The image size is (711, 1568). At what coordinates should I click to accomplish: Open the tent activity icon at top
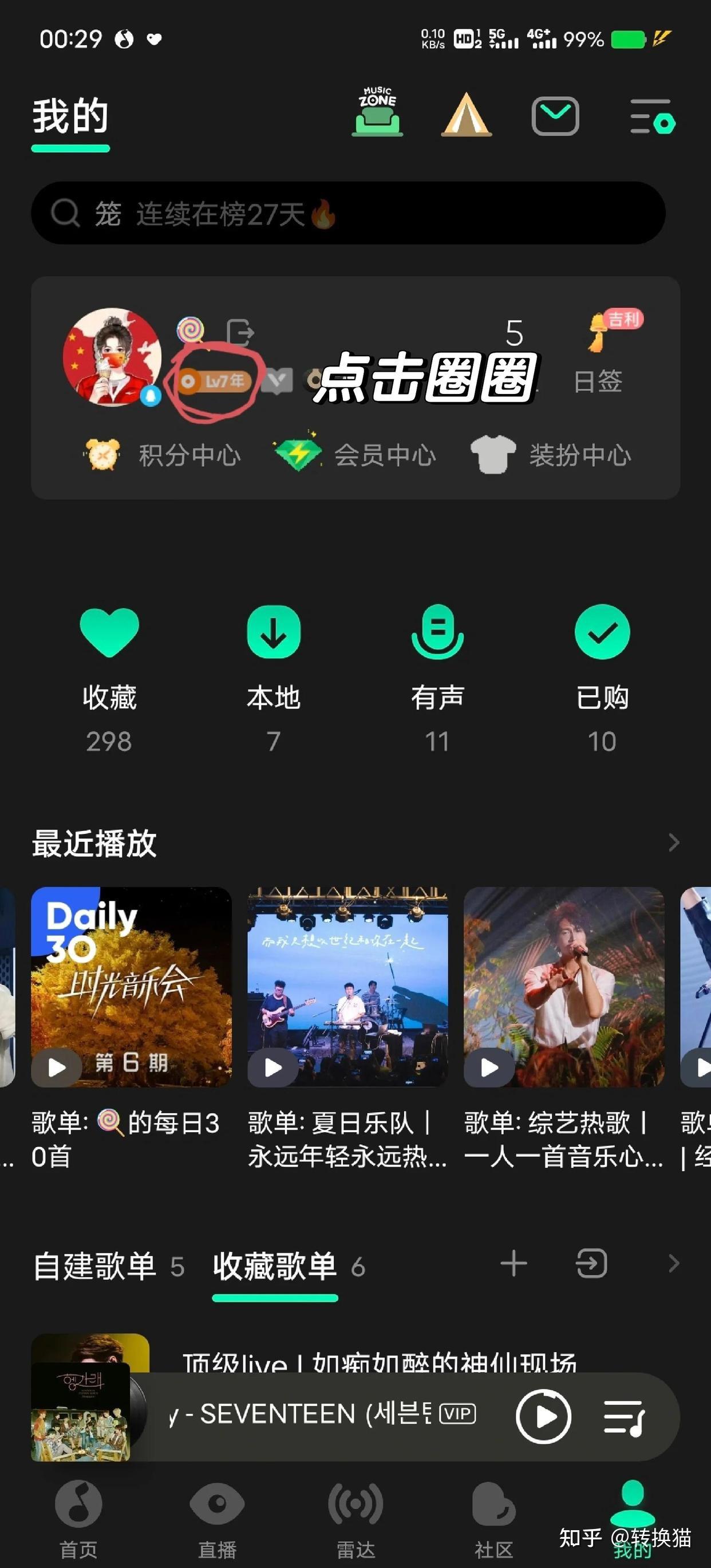[x=465, y=116]
